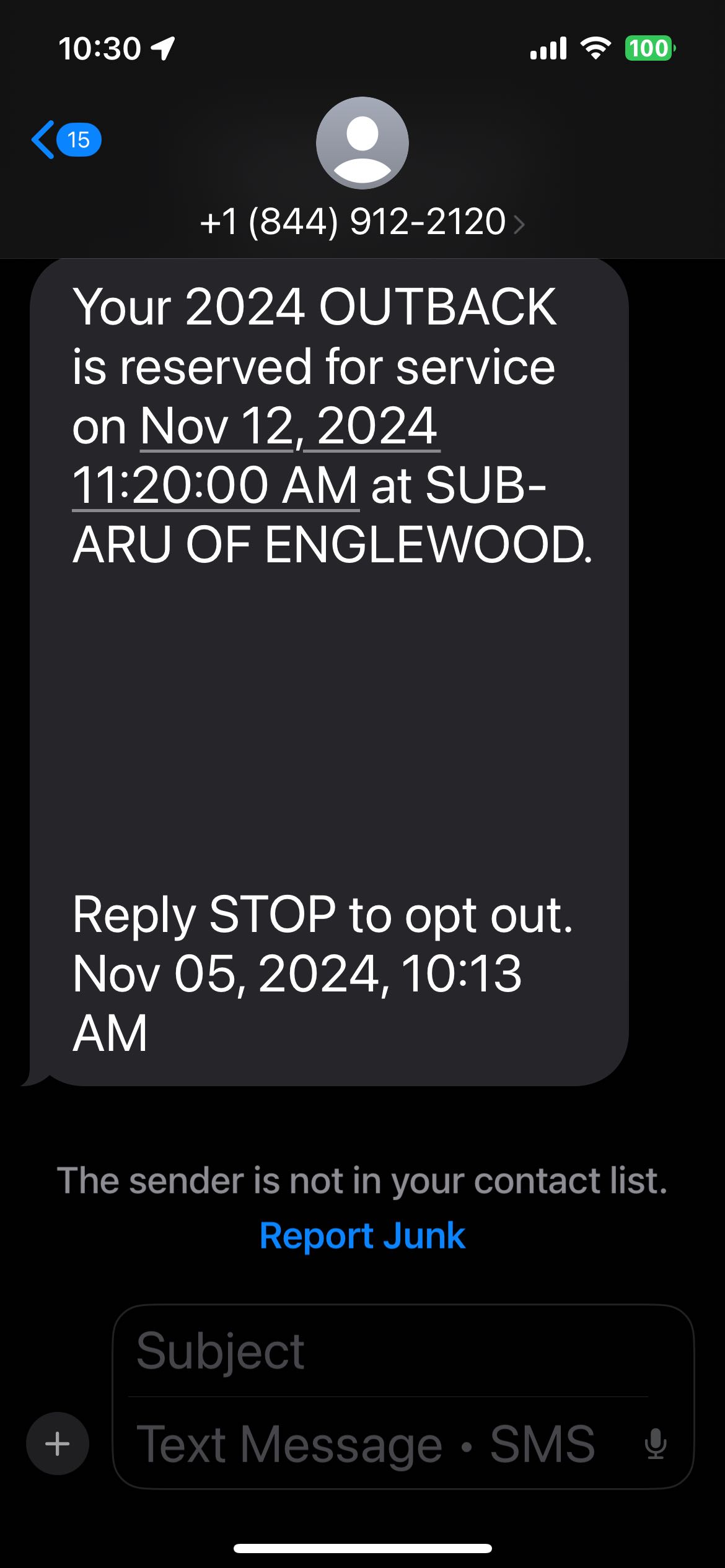The width and height of the screenshot is (725, 1568).
Task: Start voice dictation with the microphone
Action: click(x=655, y=1445)
